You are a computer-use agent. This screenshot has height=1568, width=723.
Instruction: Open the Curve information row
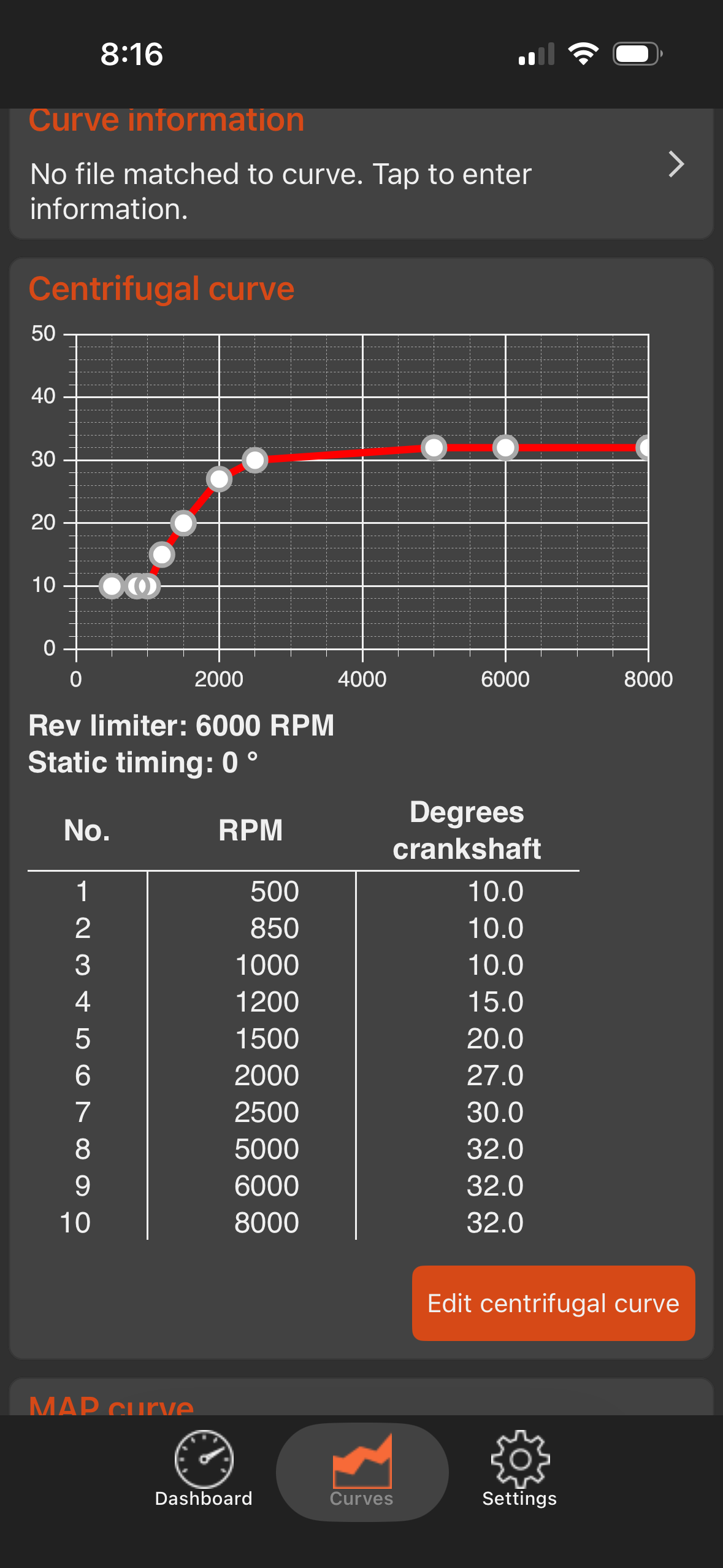click(x=361, y=184)
